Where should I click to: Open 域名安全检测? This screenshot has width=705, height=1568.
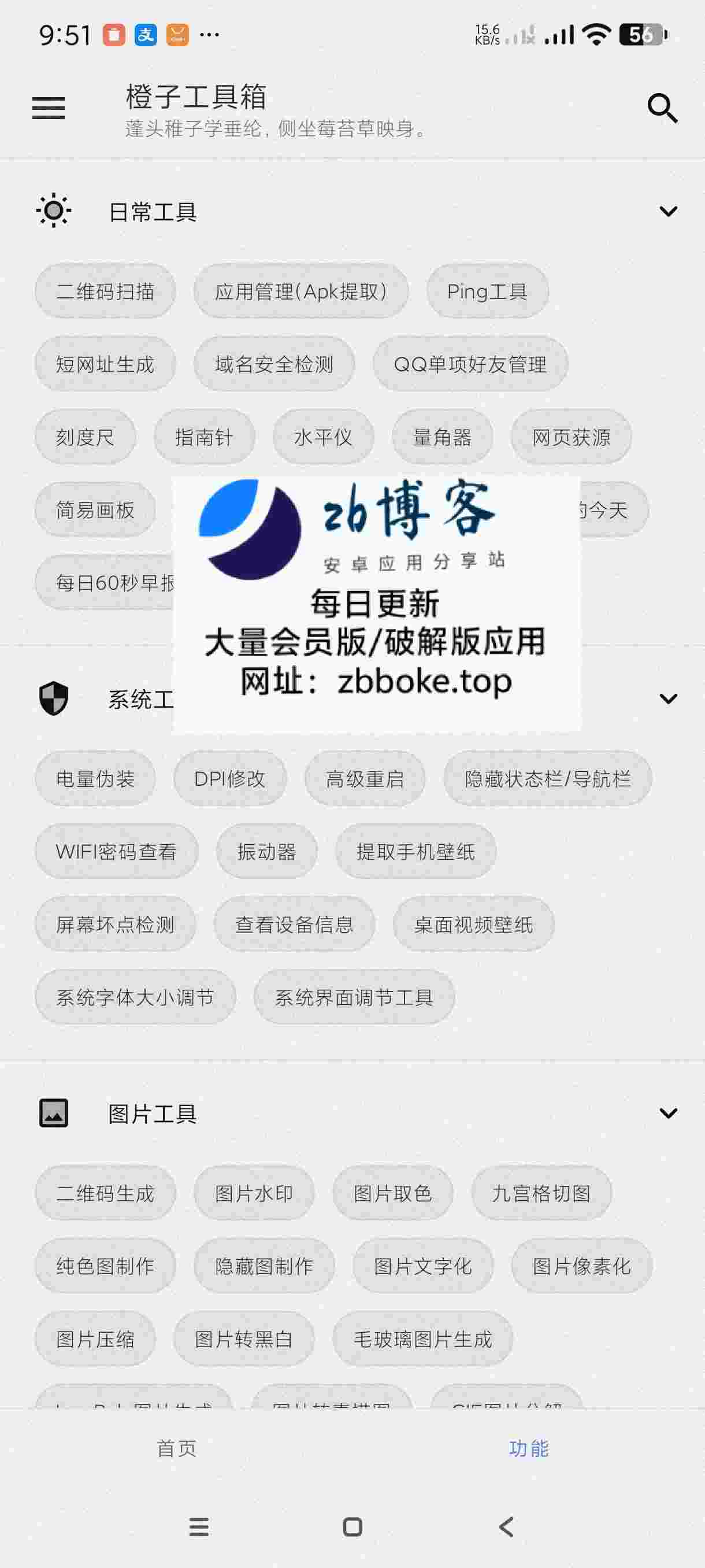point(274,364)
